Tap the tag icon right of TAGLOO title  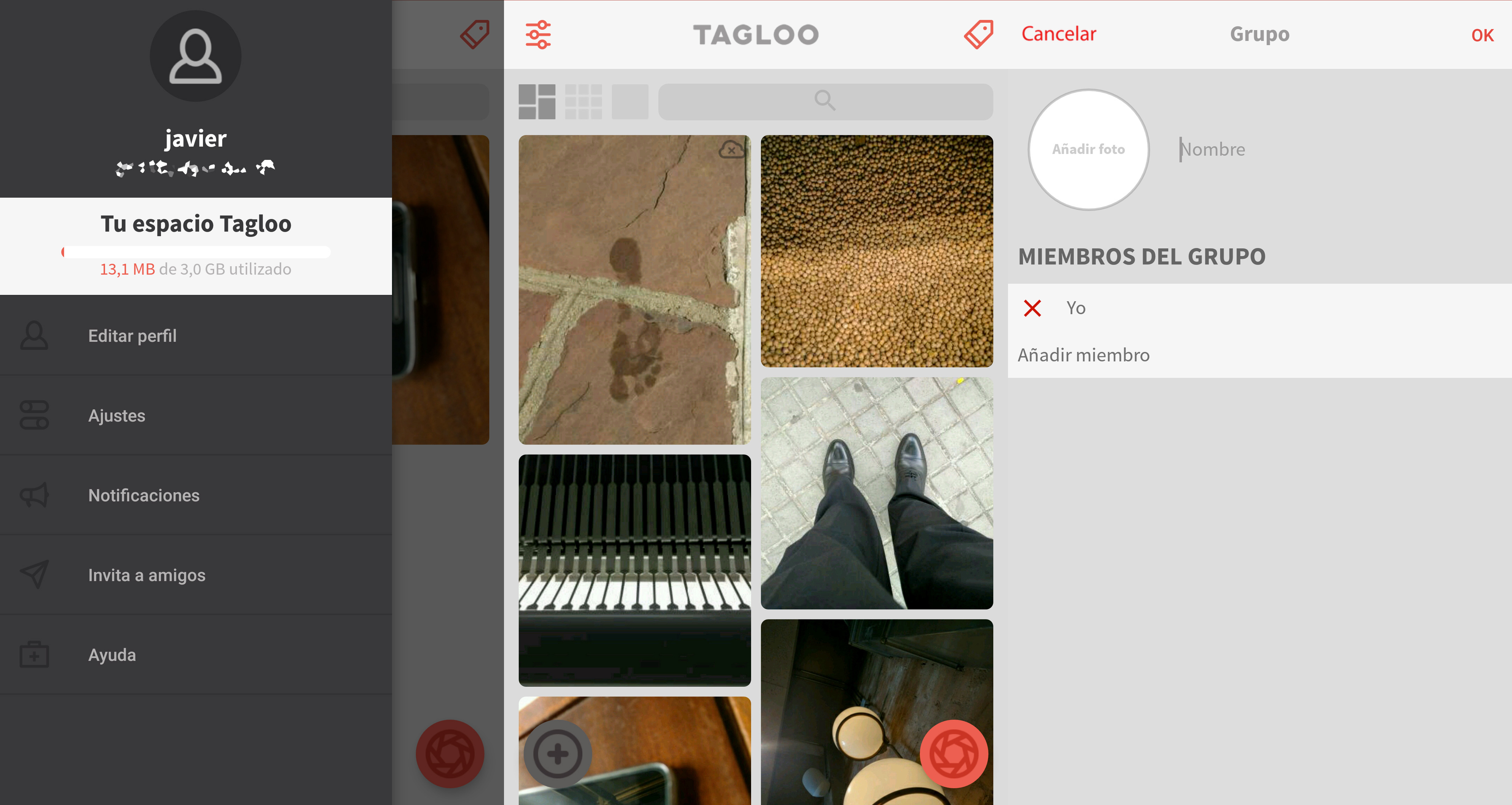pyautogui.click(x=978, y=35)
